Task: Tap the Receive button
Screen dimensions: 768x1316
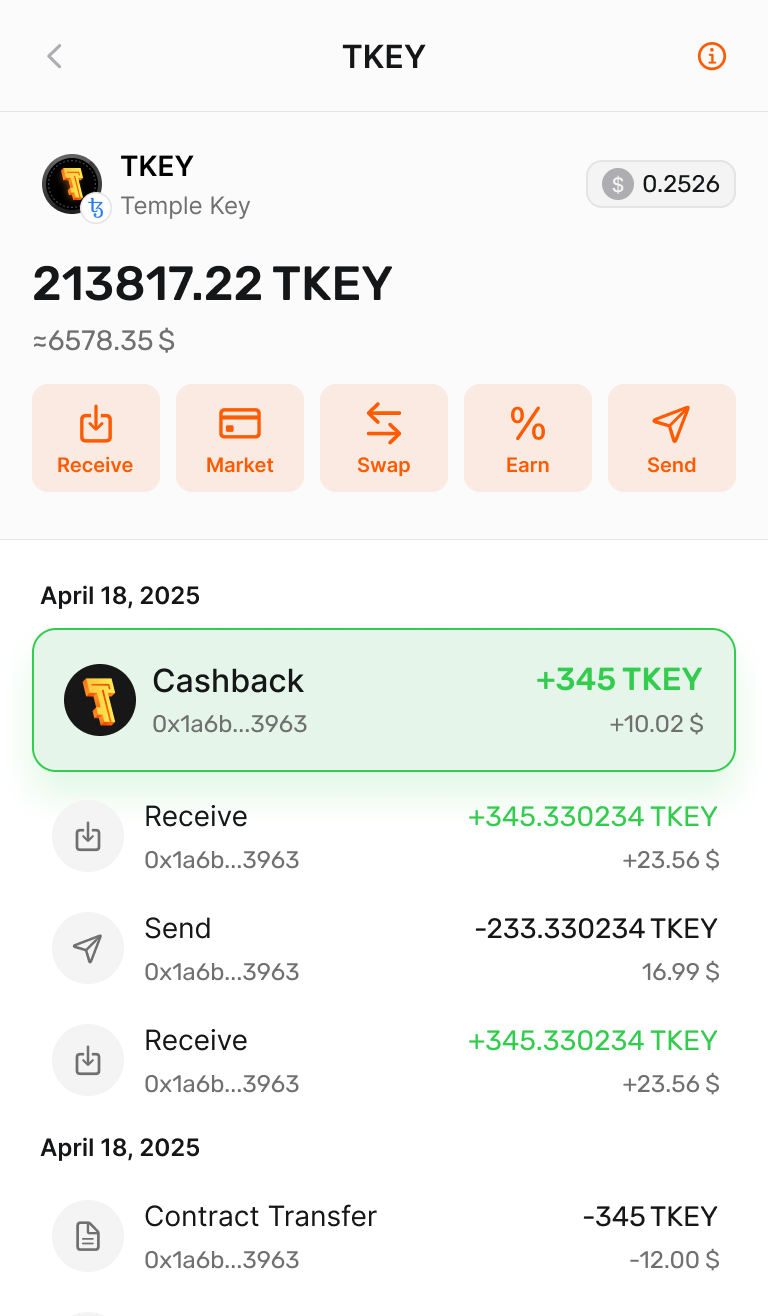Action: pos(96,438)
